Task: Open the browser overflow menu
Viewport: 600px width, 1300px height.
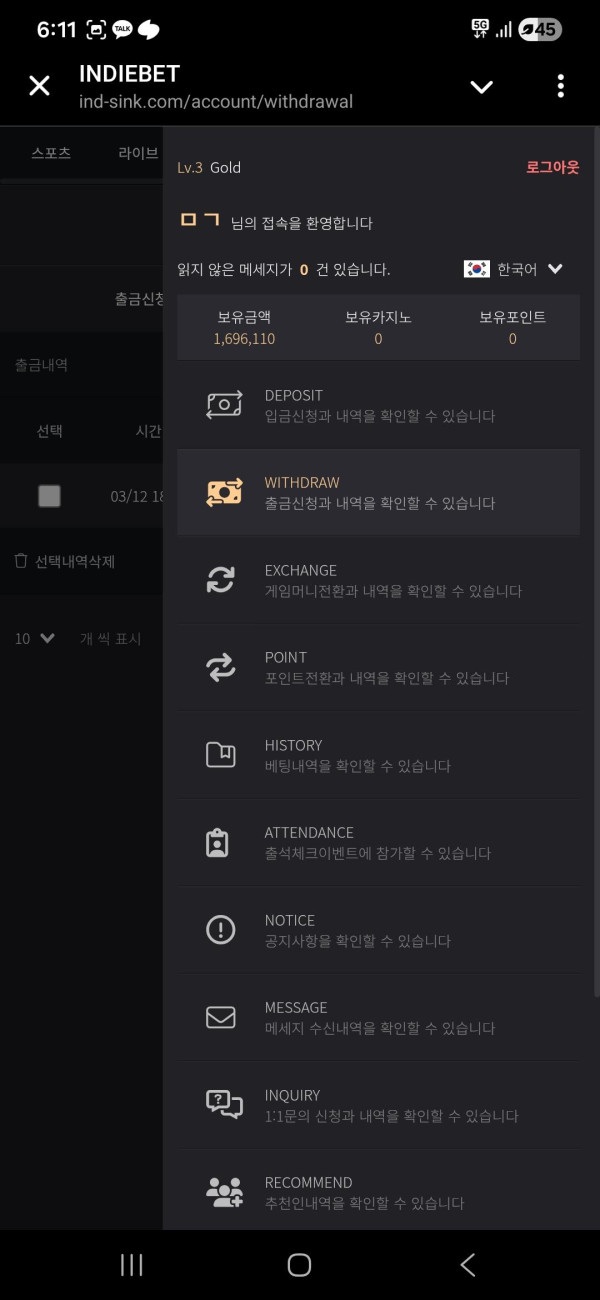Action: (x=560, y=86)
